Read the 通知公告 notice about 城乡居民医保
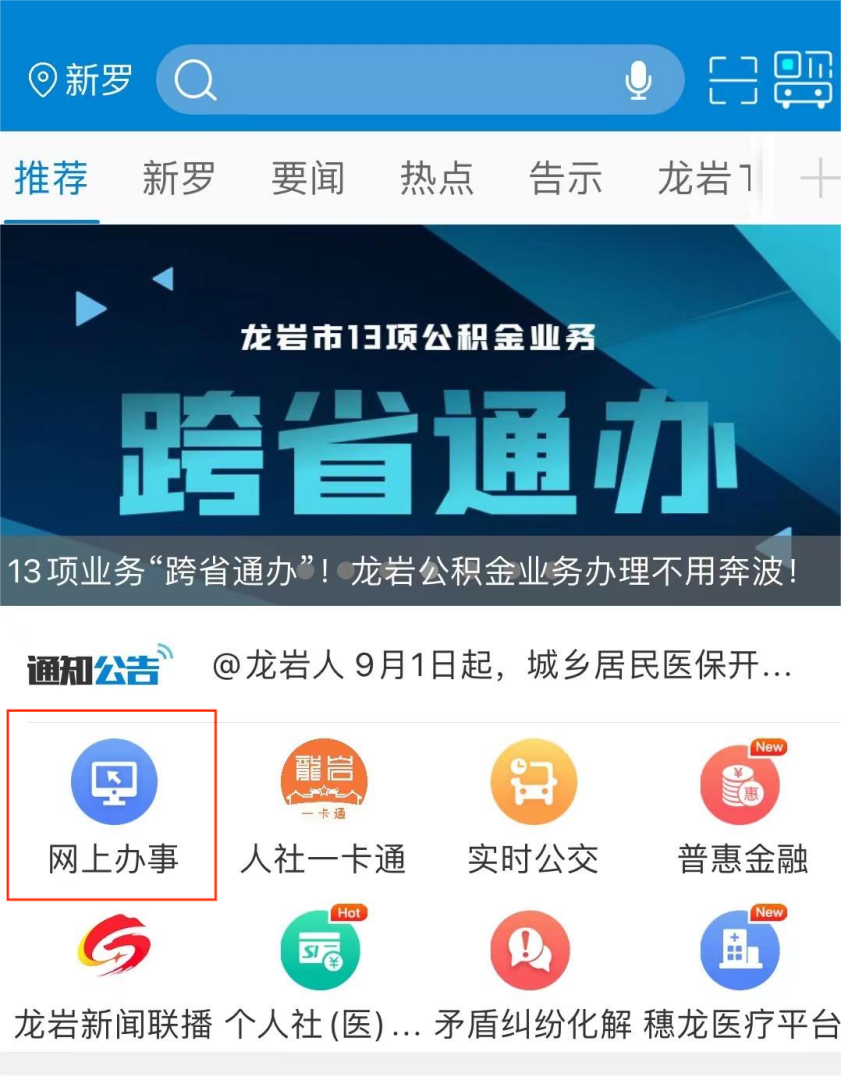This screenshot has width=841, height=1080. coord(502,667)
